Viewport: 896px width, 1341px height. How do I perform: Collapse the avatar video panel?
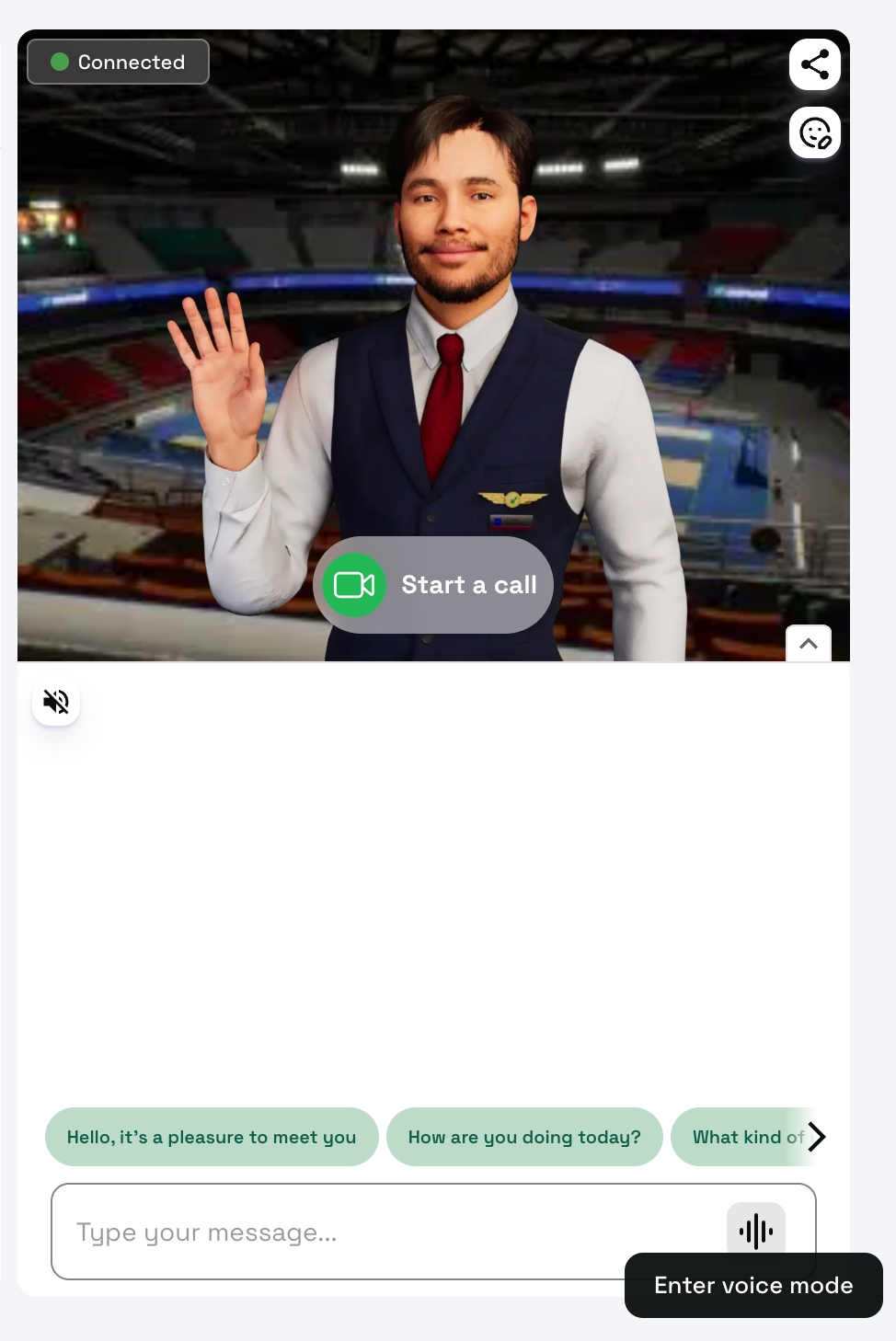808,644
